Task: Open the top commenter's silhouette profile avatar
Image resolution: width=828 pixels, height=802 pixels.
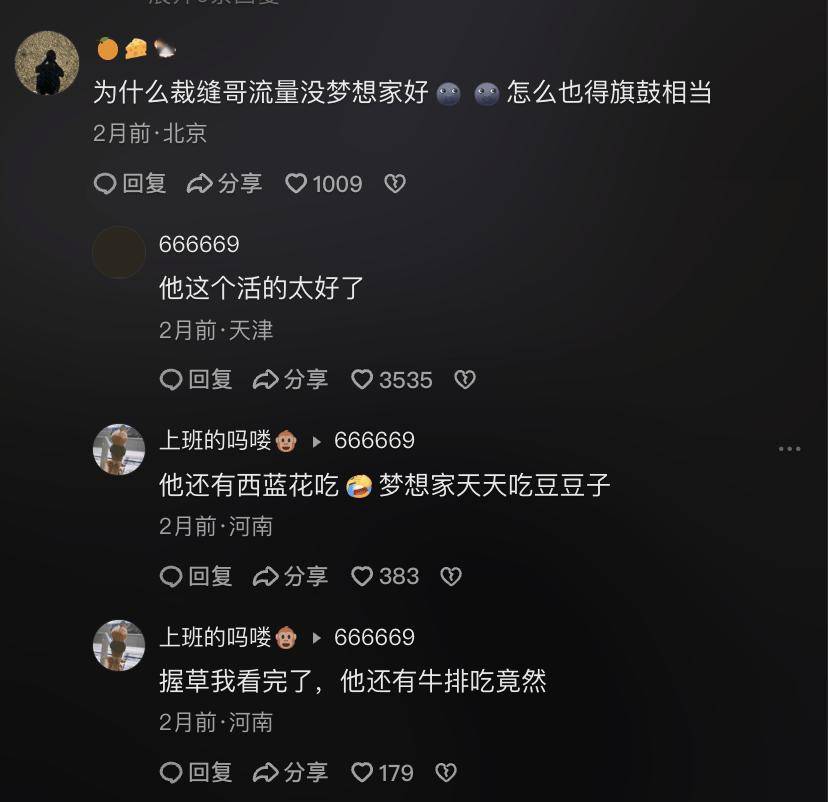Action: (47, 63)
